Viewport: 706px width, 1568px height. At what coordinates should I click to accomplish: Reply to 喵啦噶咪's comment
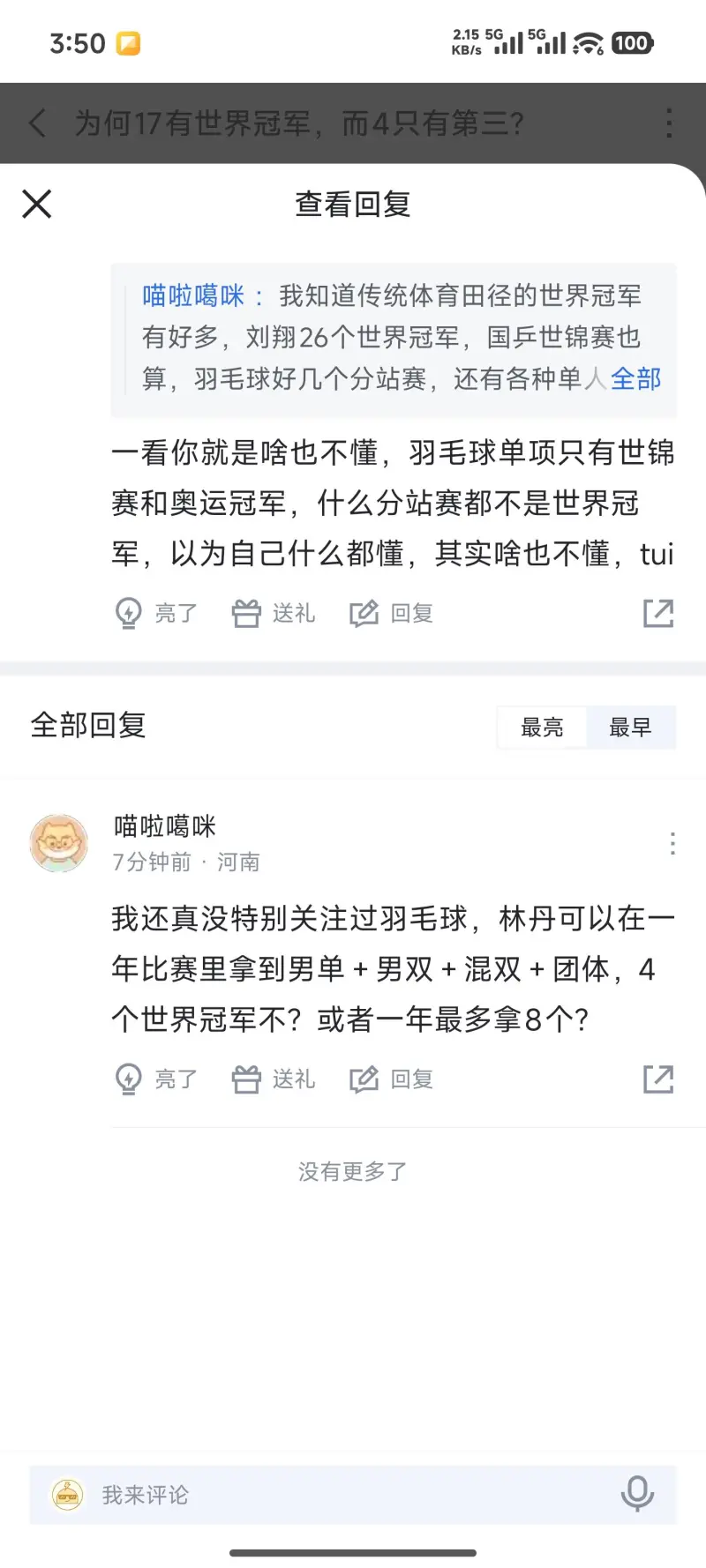pos(392,1079)
